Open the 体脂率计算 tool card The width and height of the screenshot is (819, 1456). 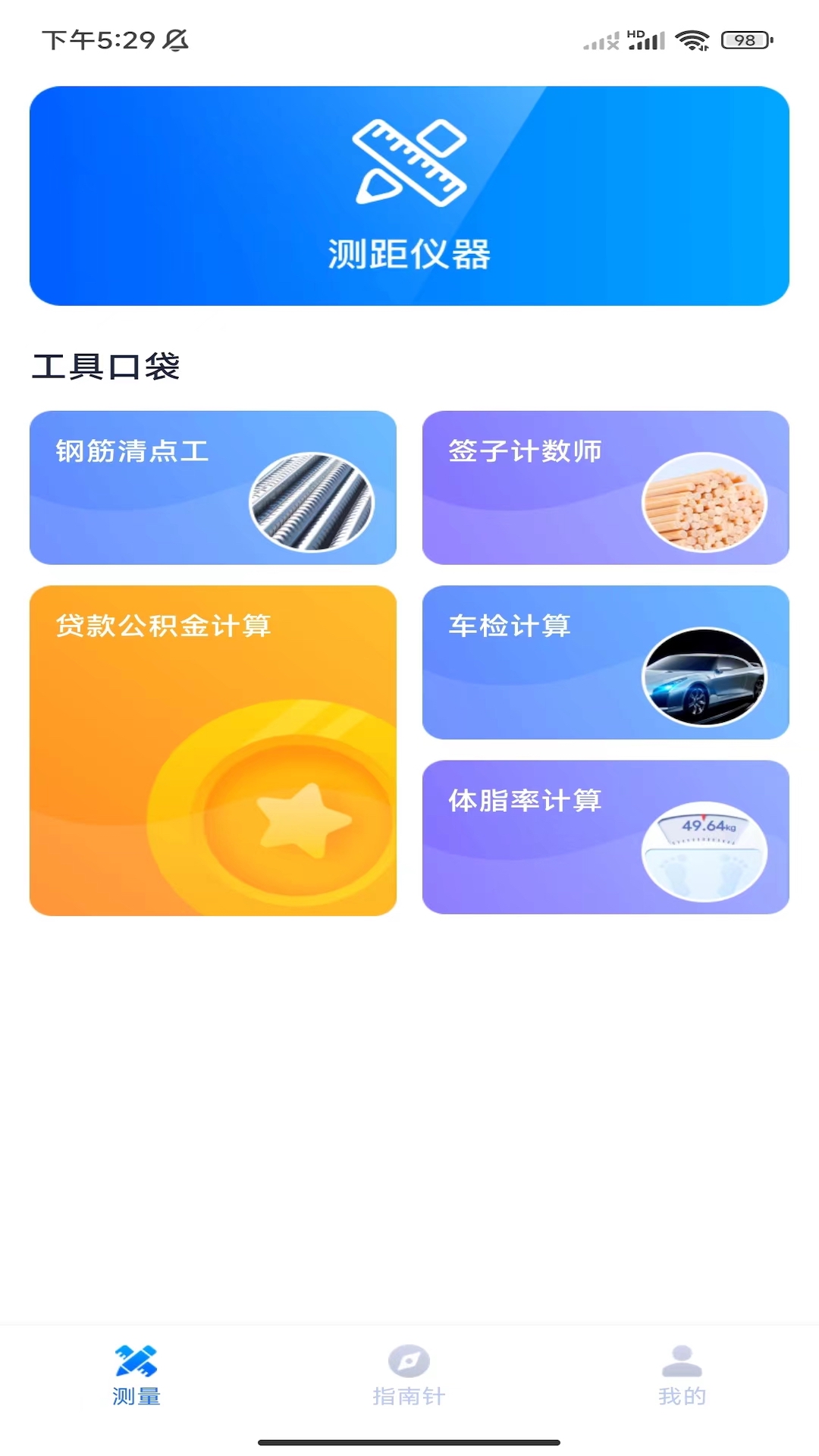(x=606, y=837)
